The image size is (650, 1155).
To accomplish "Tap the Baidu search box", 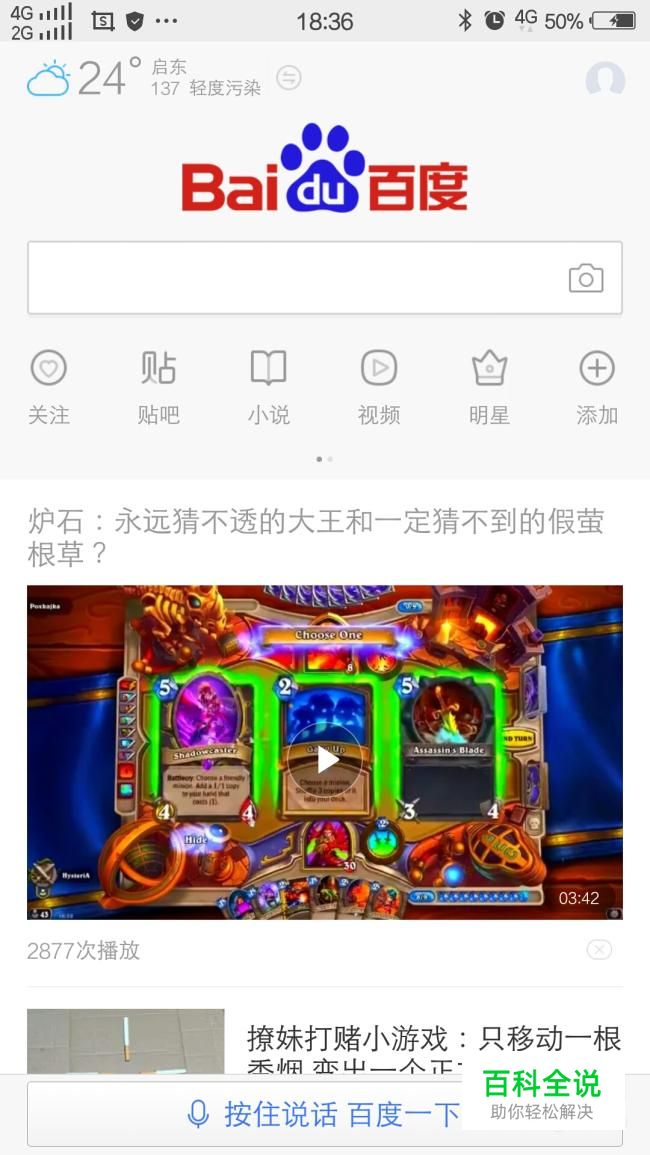I will click(290, 278).
